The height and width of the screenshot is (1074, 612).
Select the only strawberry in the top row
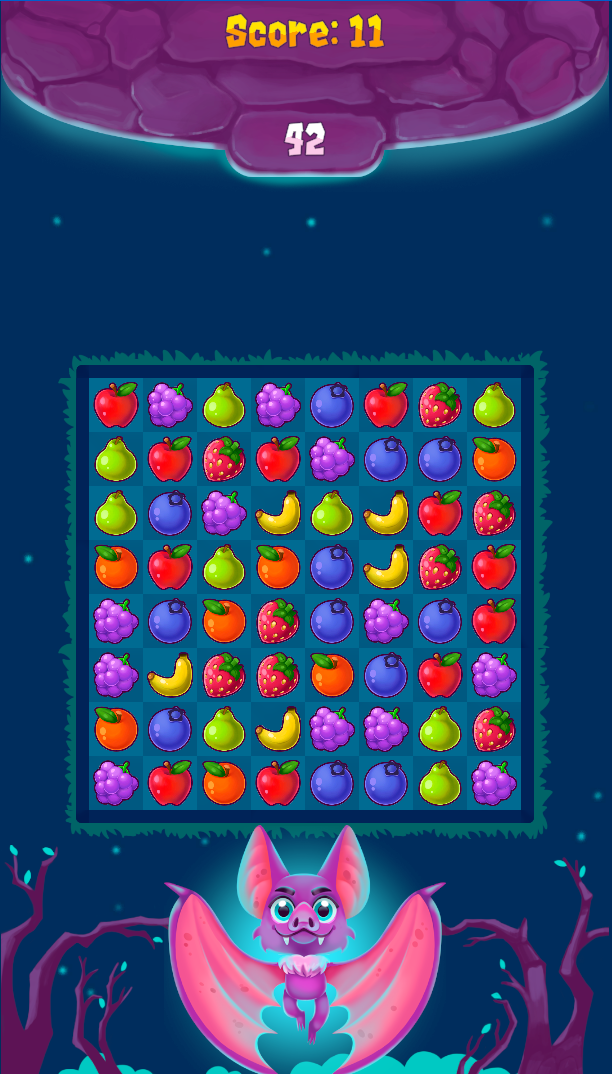point(440,405)
